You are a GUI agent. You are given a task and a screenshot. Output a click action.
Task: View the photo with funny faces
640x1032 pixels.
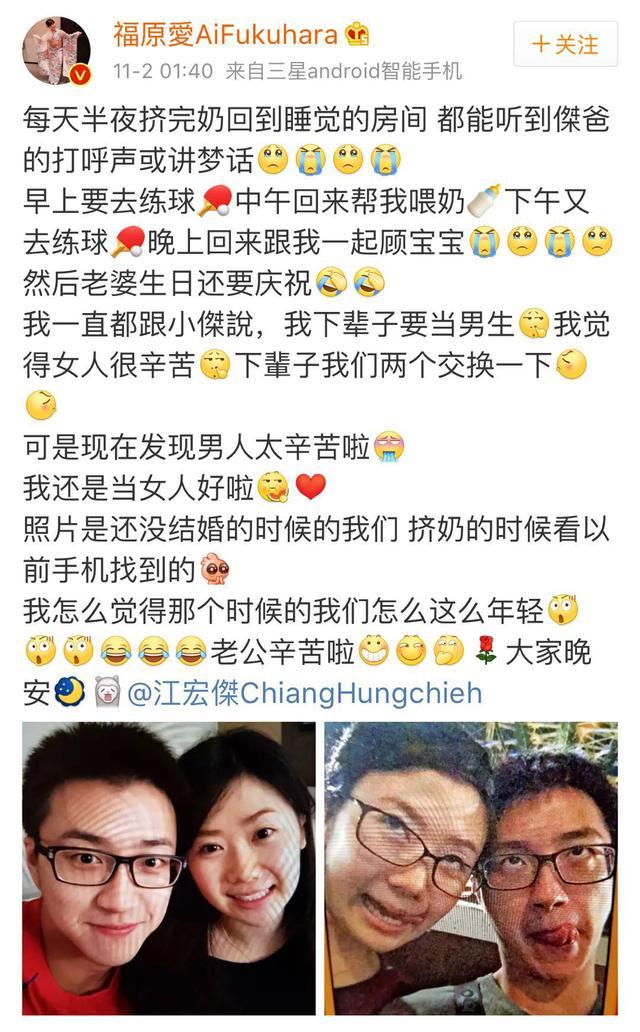click(x=470, y=867)
